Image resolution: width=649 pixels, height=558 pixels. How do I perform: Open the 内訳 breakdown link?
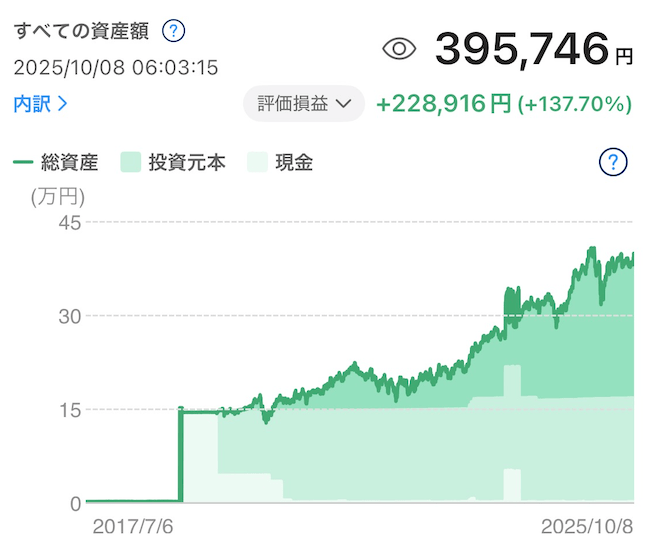tap(41, 103)
